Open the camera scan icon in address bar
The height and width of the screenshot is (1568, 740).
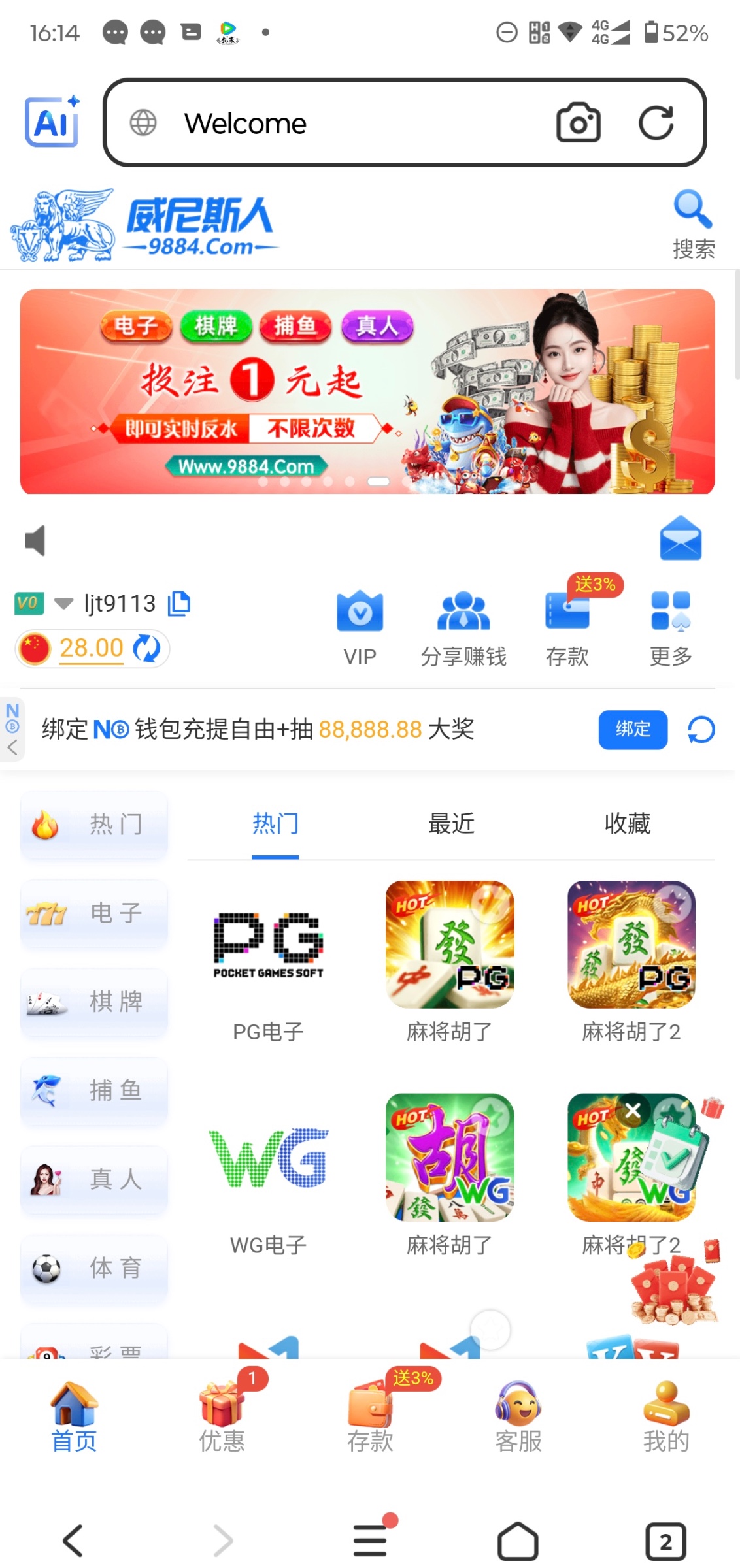pos(578,123)
